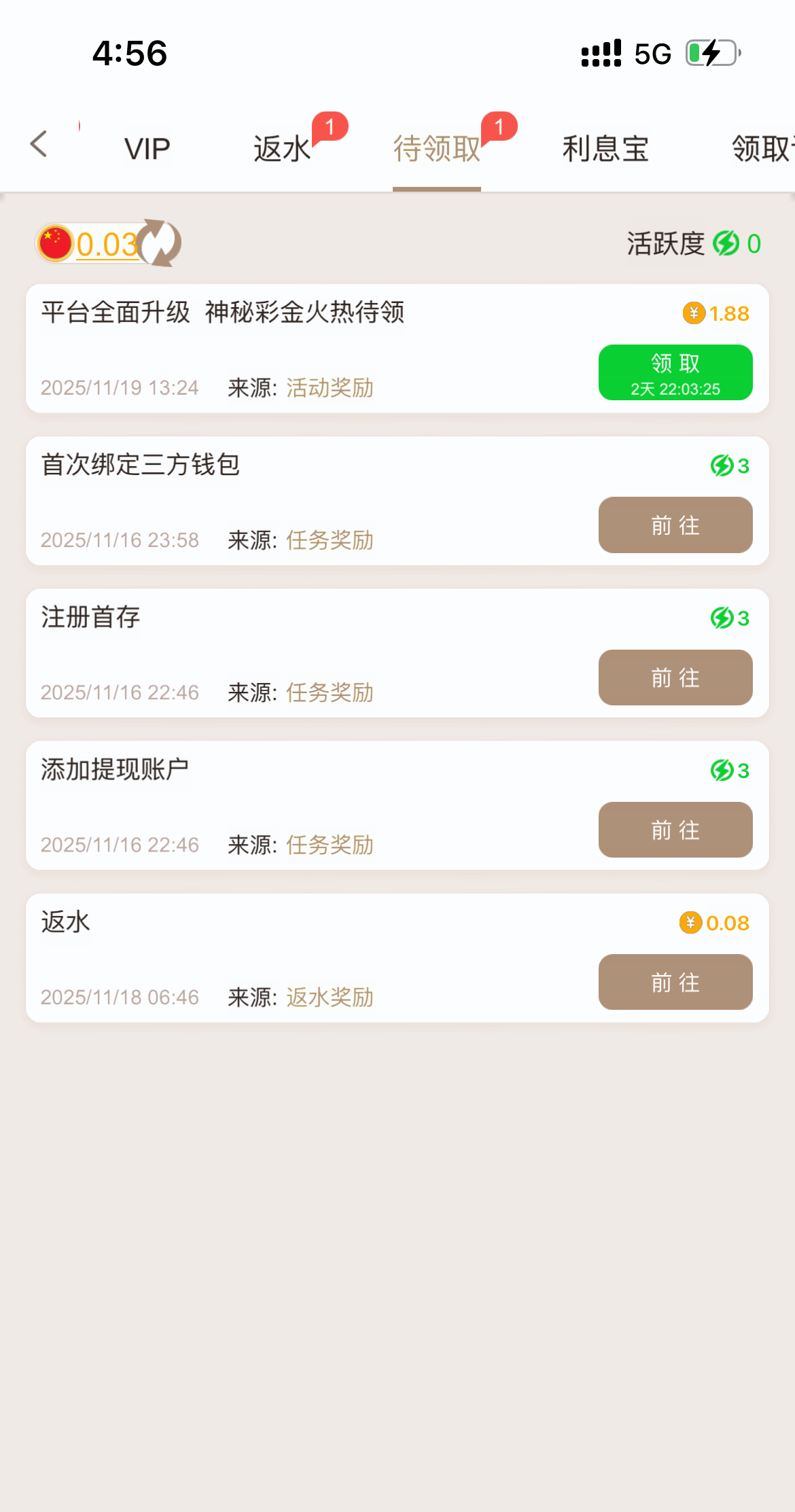The height and width of the screenshot is (1512, 795).
Task: Claim the 1.88 reward with 领取
Action: click(x=675, y=372)
